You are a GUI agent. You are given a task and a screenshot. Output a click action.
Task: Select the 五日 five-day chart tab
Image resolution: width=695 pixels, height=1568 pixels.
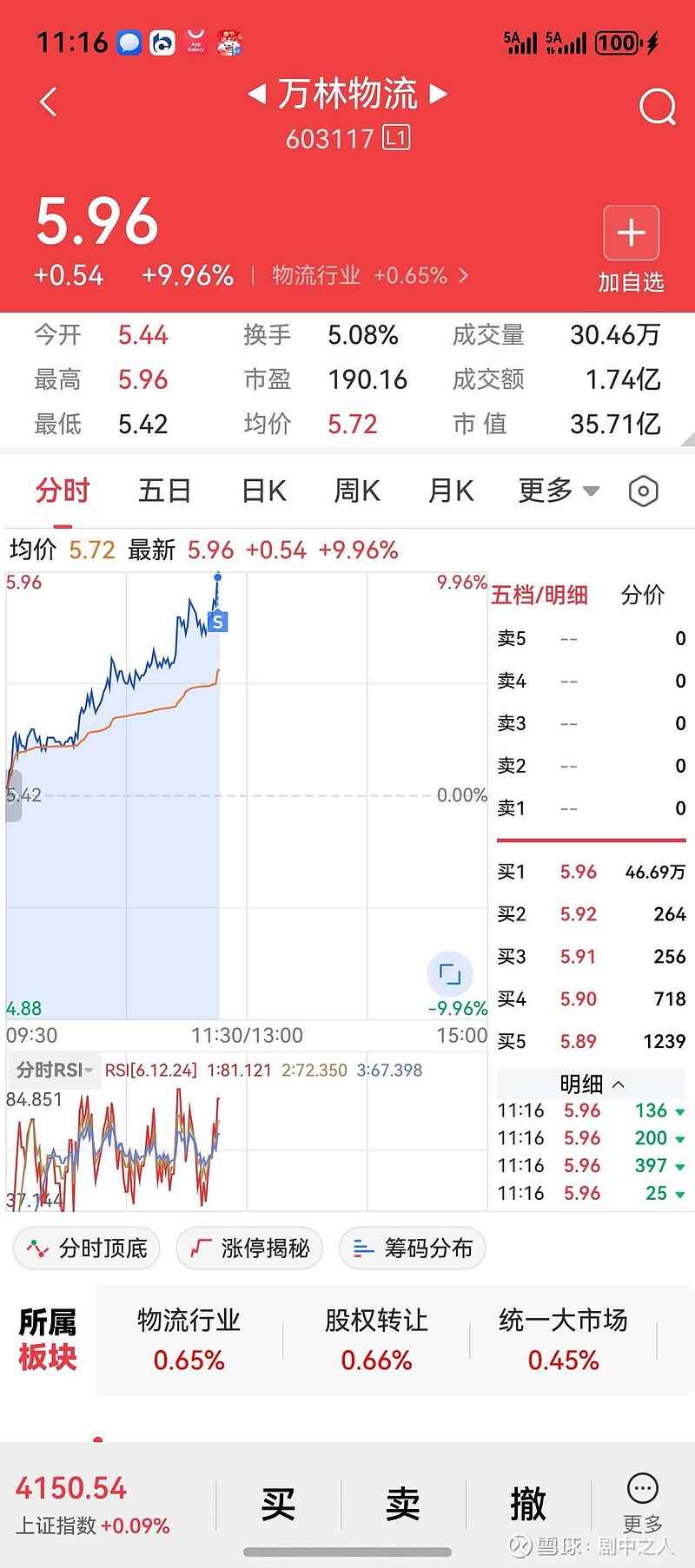164,491
